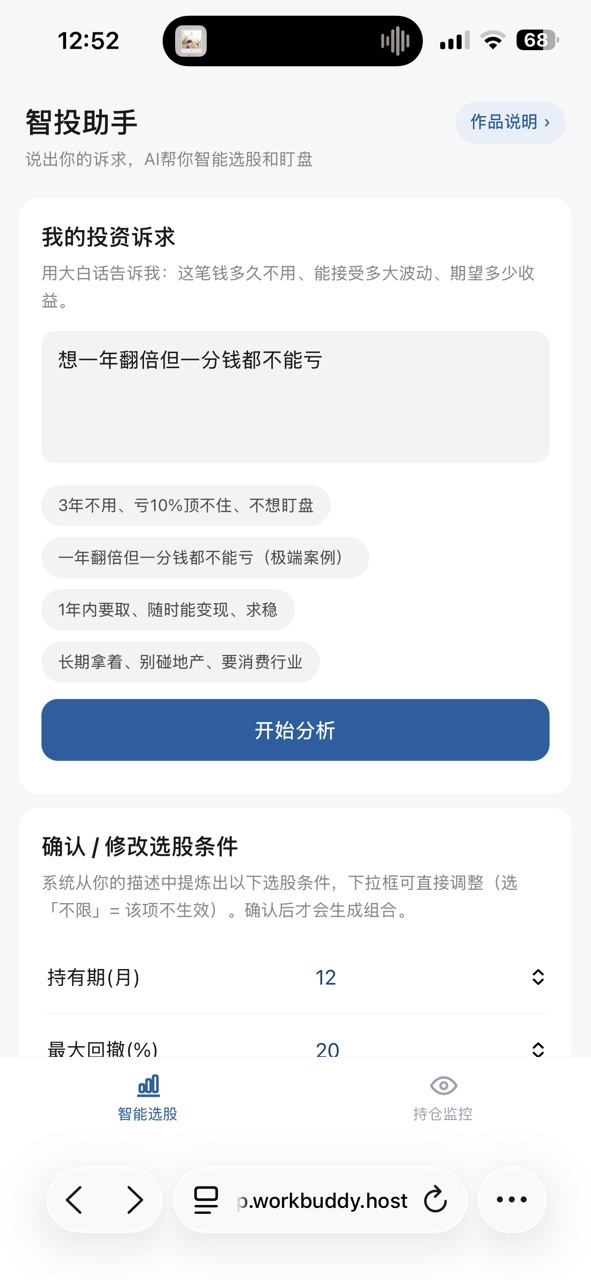Image resolution: width=591 pixels, height=1280 pixels.
Task: Pick the 1年内要取、随时能变现 chip
Action: pyautogui.click(x=168, y=609)
